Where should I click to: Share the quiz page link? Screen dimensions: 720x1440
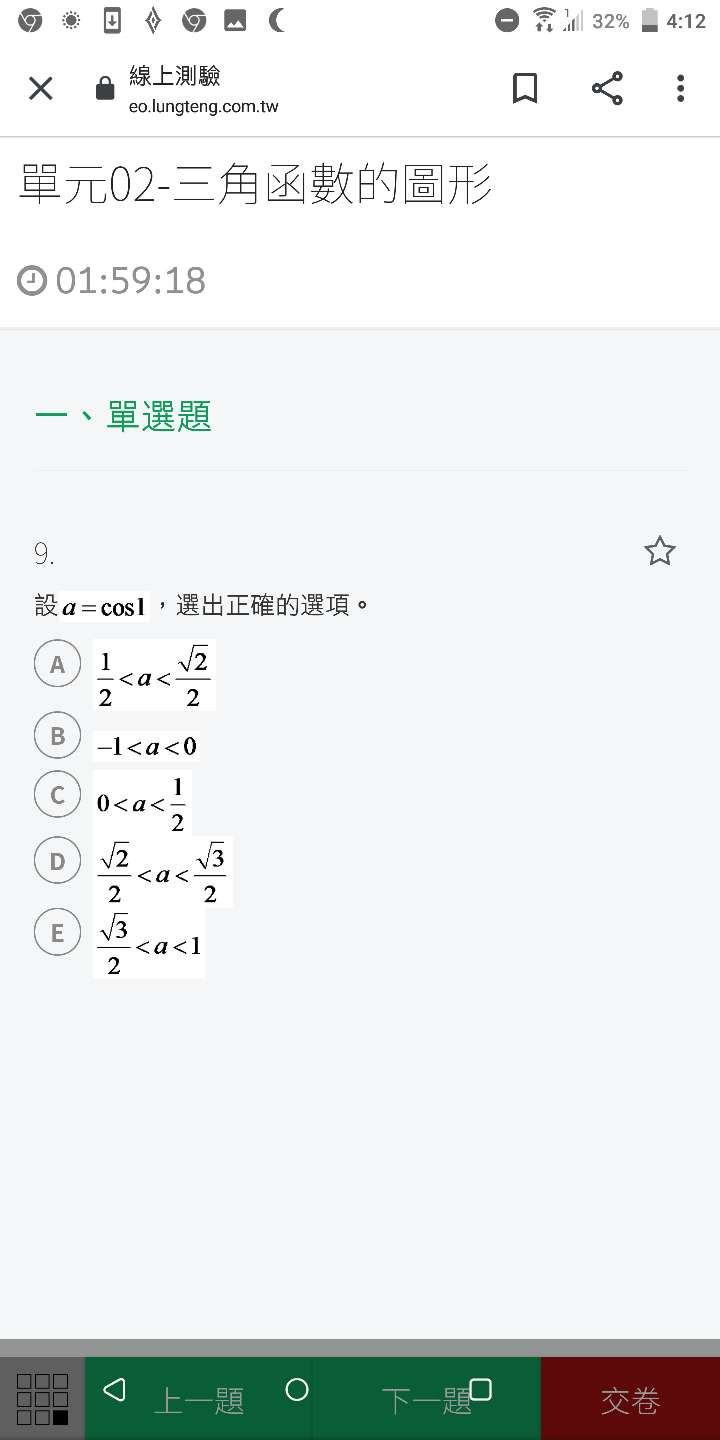pos(607,89)
